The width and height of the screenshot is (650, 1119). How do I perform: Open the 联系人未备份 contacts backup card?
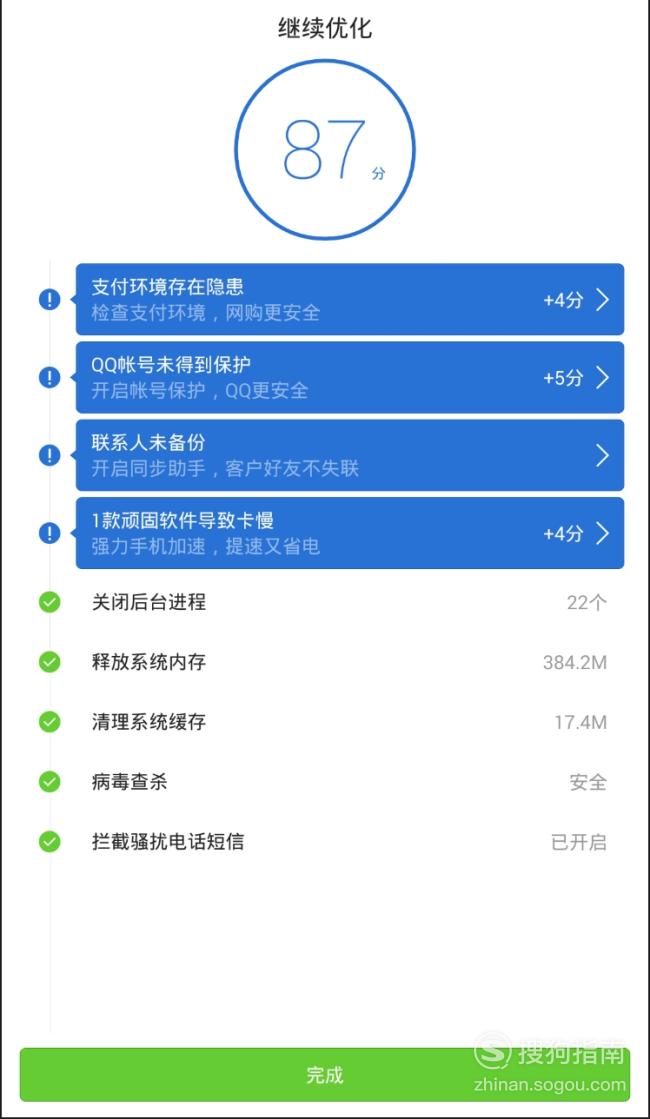point(350,455)
